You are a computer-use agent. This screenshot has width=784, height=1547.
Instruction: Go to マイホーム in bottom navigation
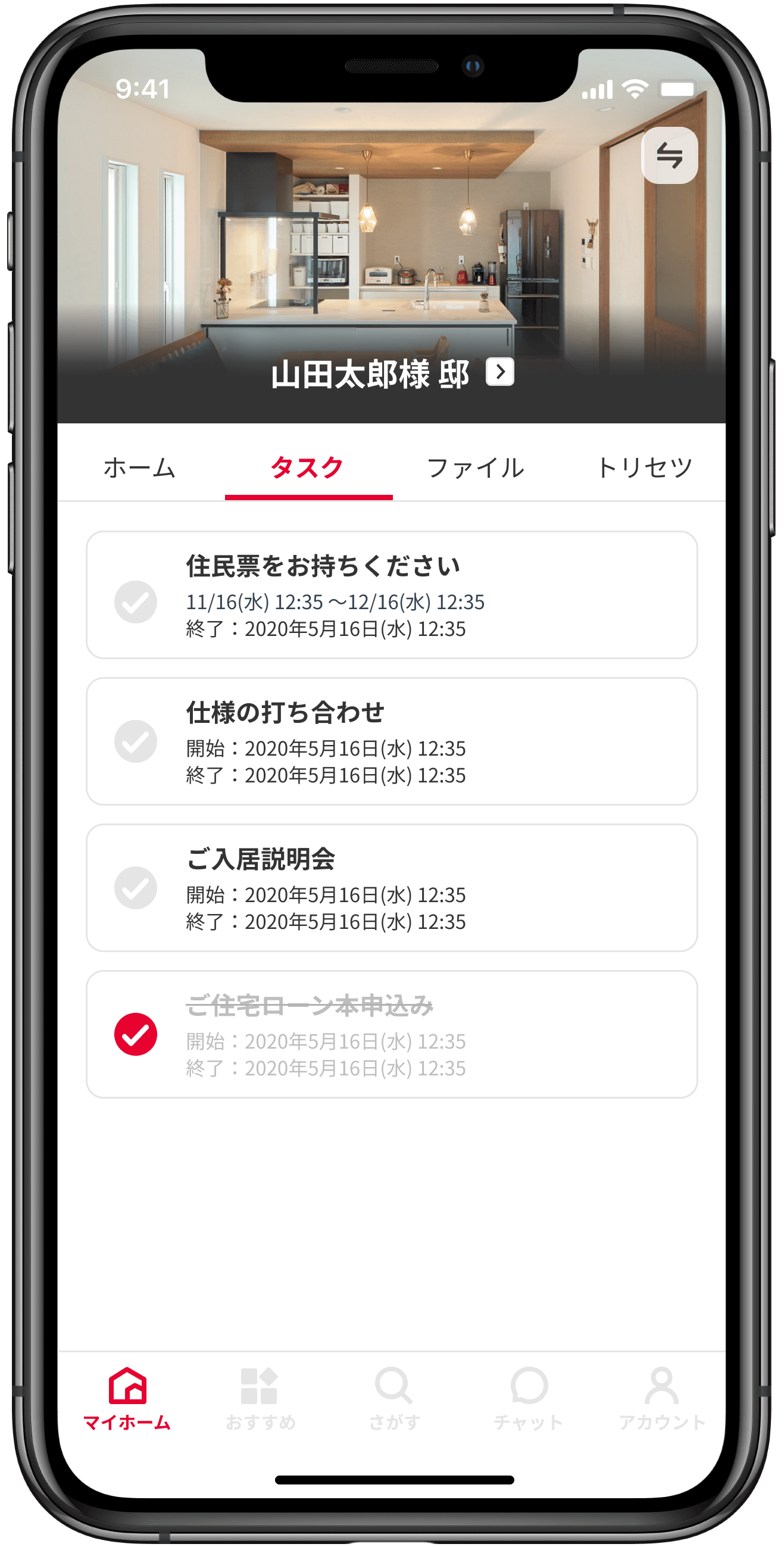(127, 1399)
